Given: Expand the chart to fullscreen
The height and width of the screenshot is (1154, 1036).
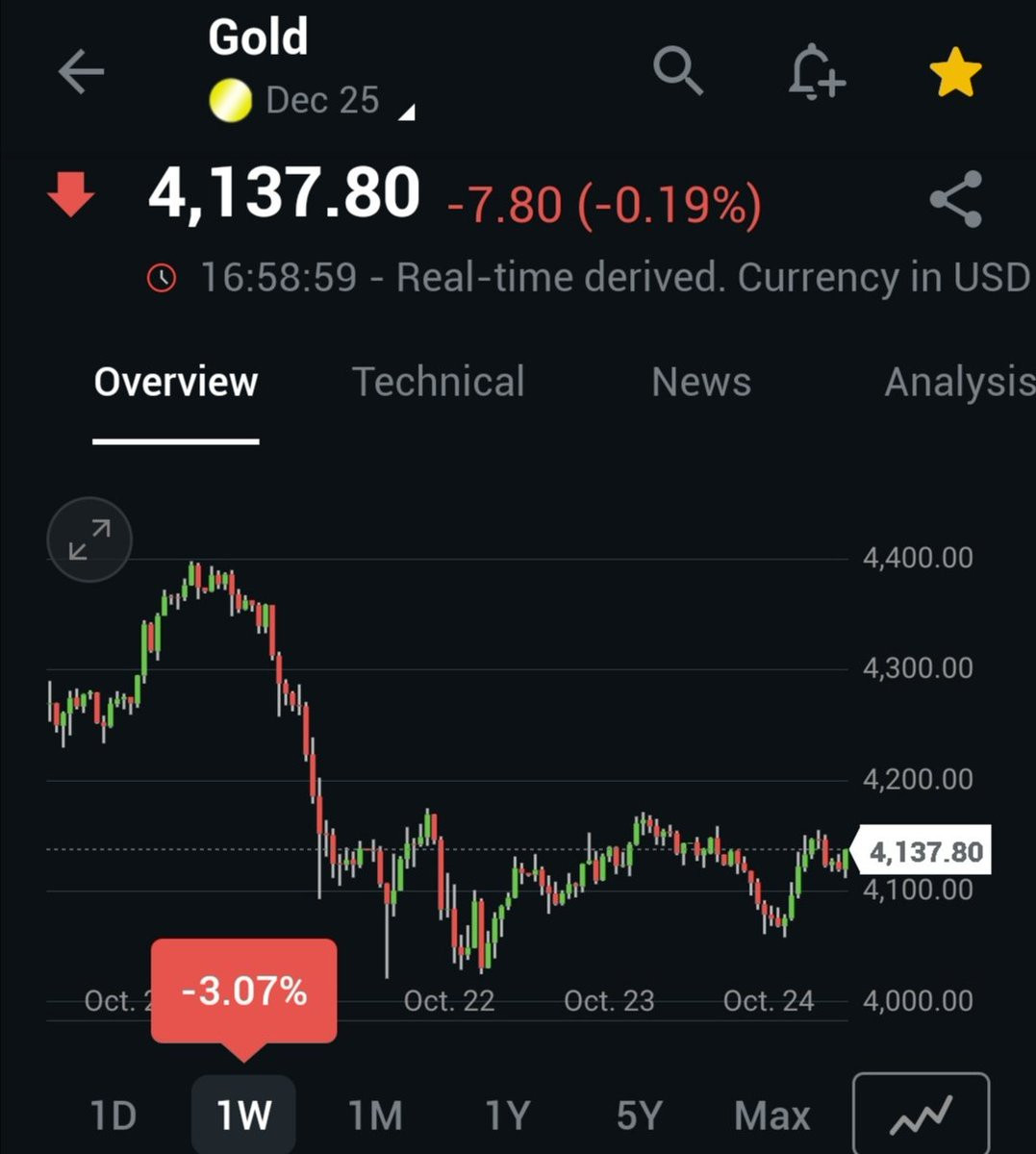Looking at the screenshot, I should pyautogui.click(x=89, y=539).
